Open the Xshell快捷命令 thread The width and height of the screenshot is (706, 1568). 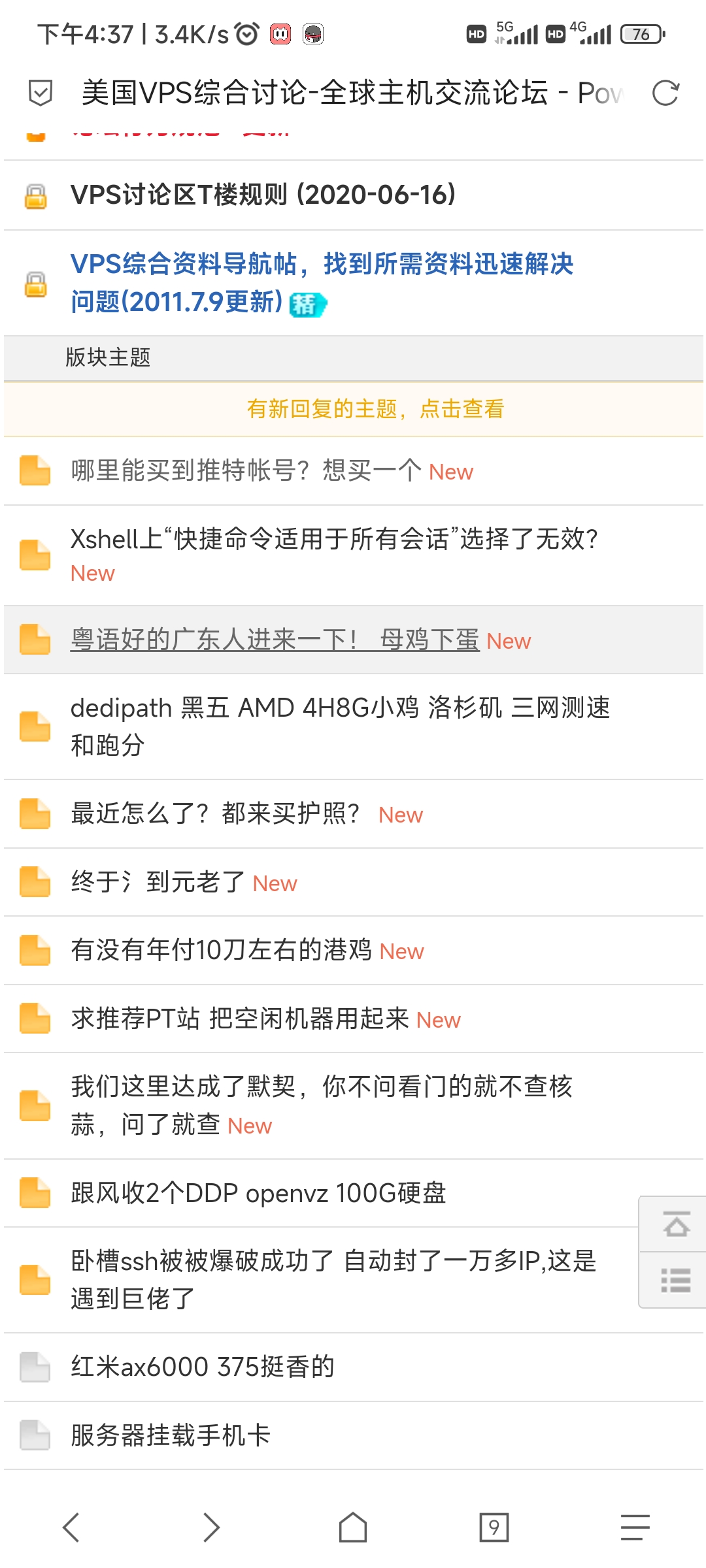pyautogui.click(x=333, y=540)
